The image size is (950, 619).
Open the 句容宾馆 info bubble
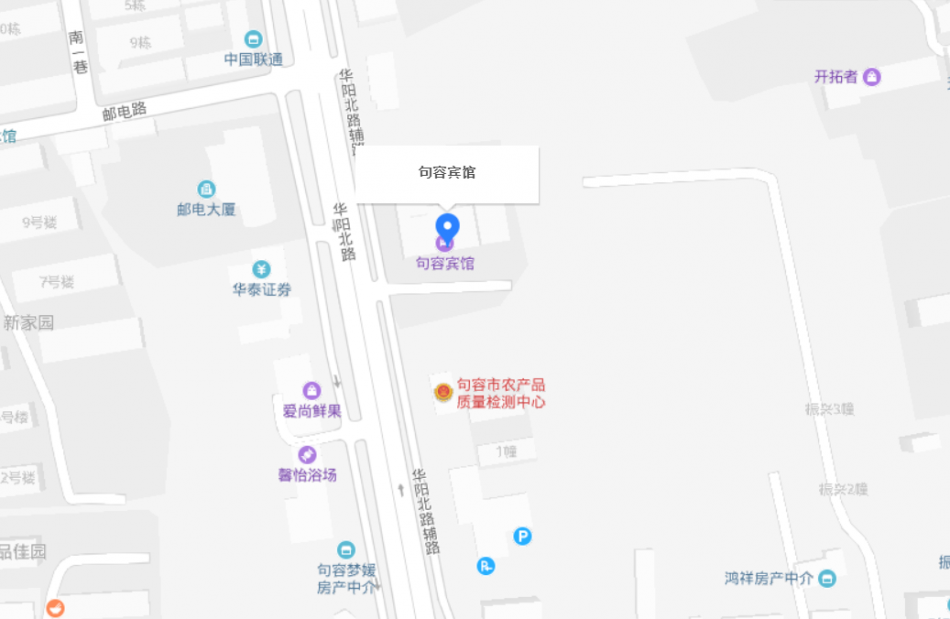click(x=447, y=173)
